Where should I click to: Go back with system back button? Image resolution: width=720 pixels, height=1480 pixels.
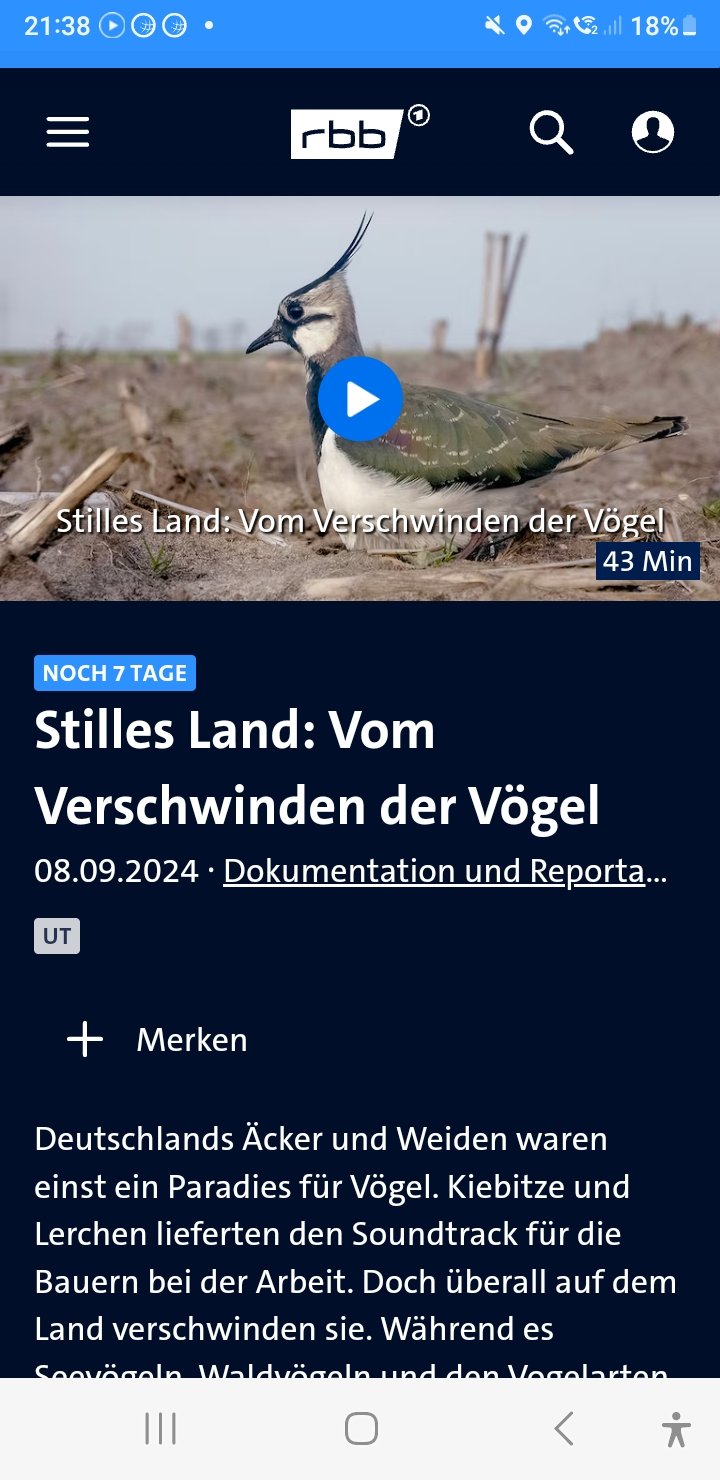tap(563, 1429)
